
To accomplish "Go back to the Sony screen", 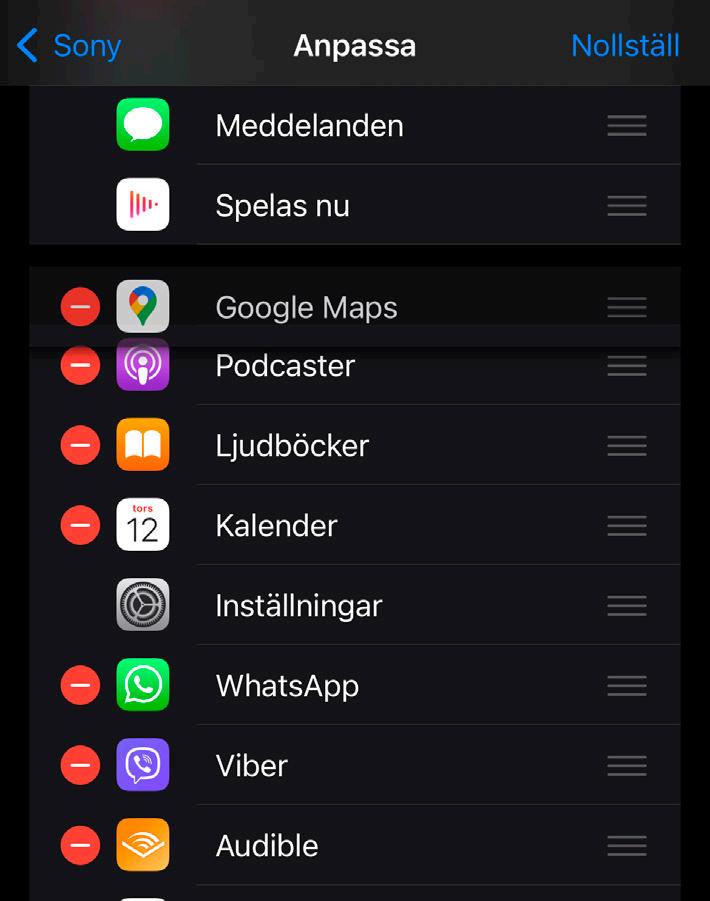I will click(x=68, y=45).
